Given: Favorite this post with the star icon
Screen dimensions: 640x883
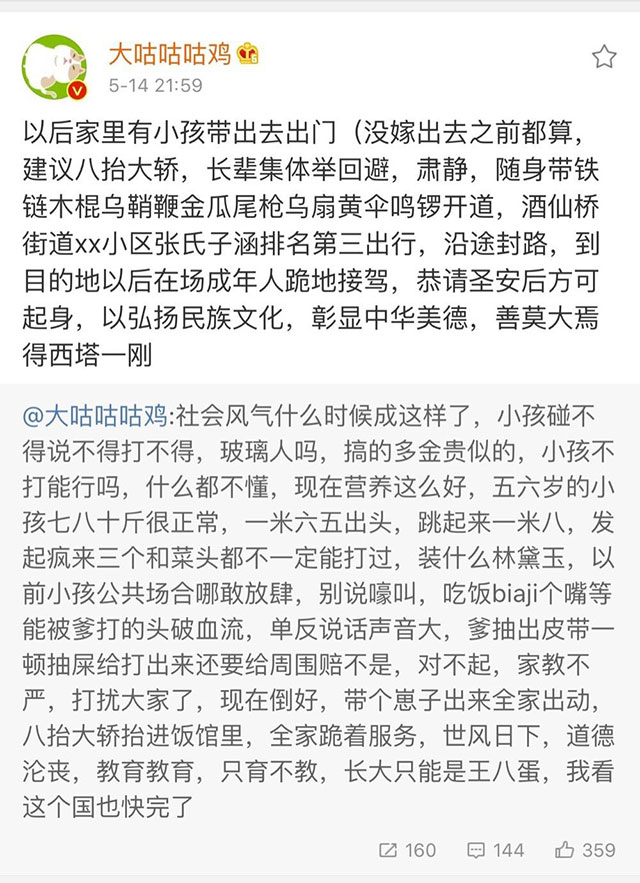Looking at the screenshot, I should [x=604, y=56].
